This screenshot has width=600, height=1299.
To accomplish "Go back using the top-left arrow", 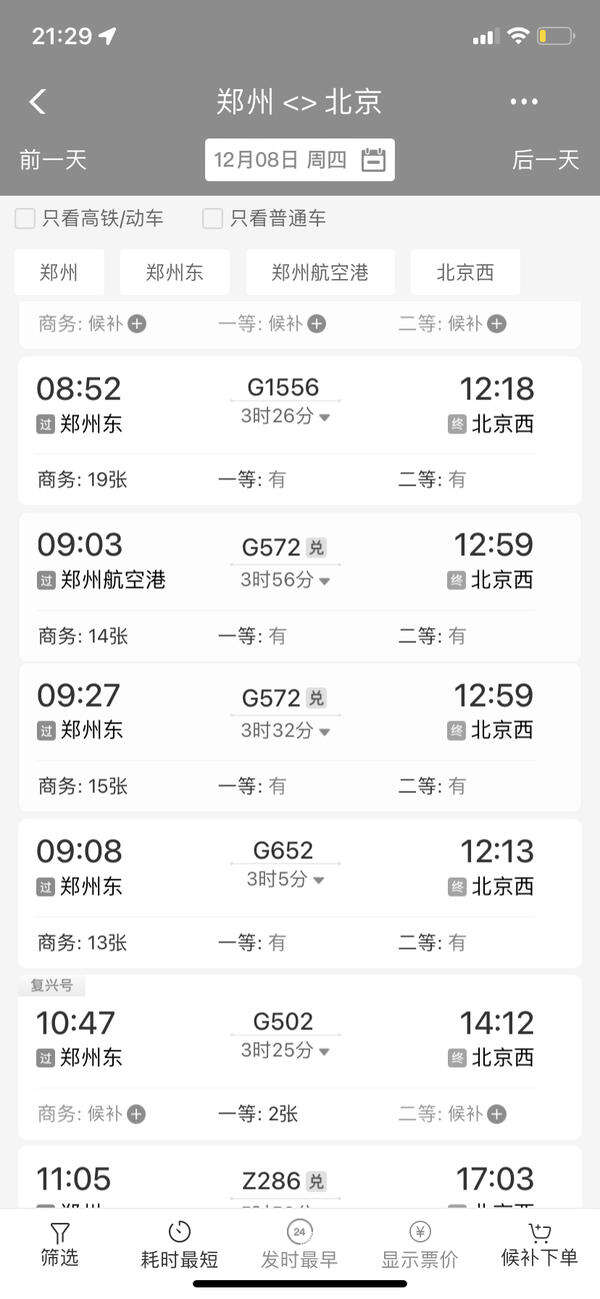I will (37, 101).
